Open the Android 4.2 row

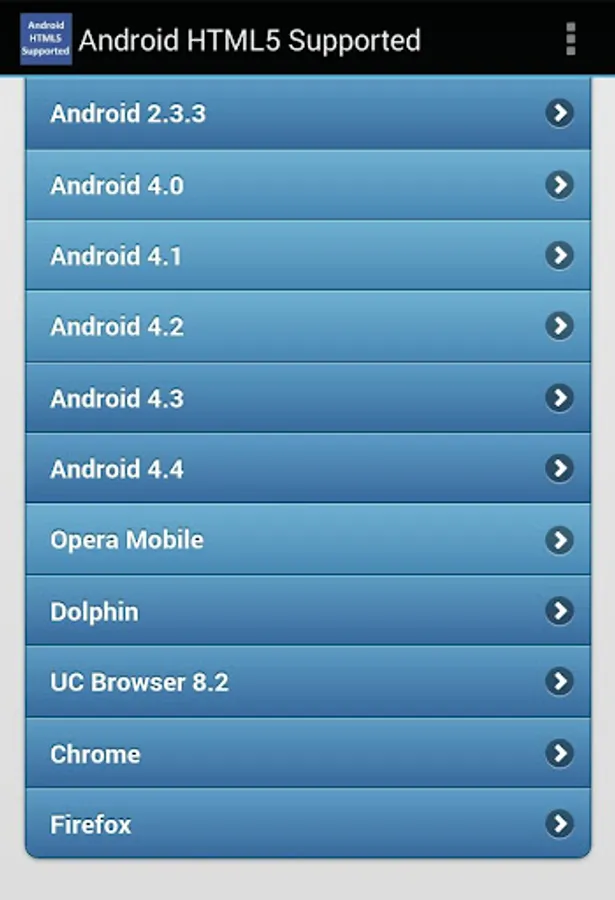point(308,327)
